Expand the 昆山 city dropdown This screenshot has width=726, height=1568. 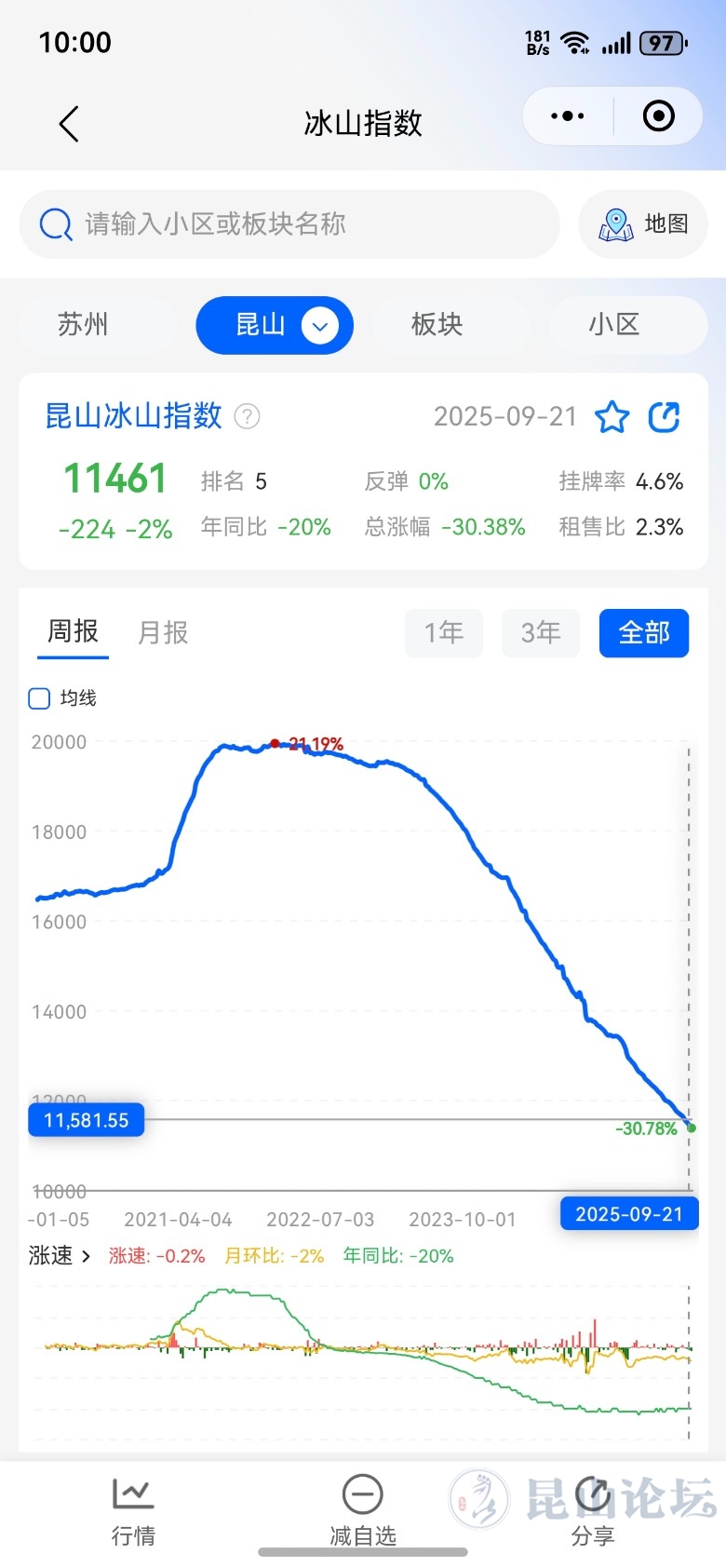click(319, 326)
